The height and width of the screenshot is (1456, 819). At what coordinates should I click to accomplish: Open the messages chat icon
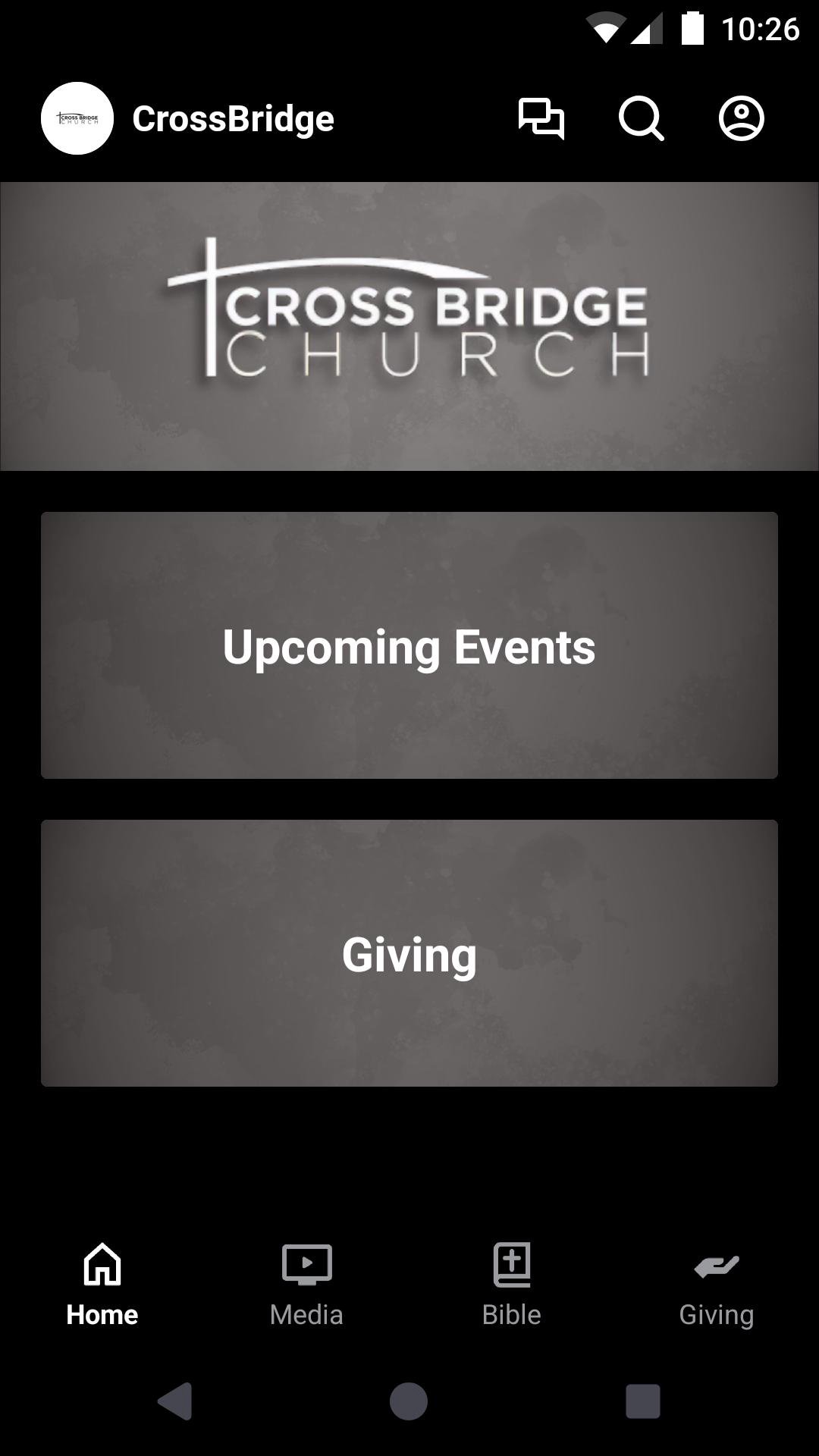(541, 118)
